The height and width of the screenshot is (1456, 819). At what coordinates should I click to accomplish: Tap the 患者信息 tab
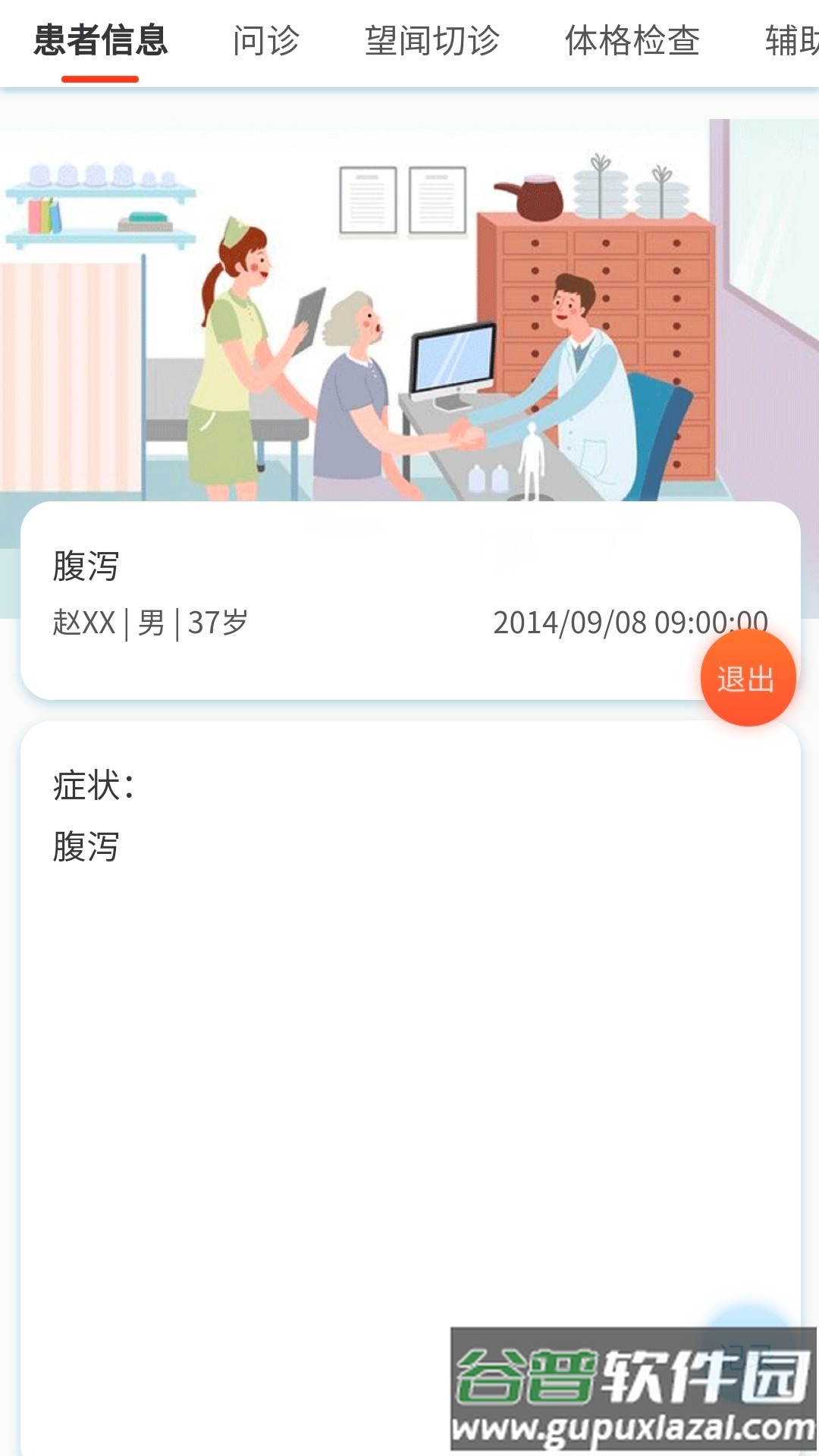pyautogui.click(x=100, y=41)
